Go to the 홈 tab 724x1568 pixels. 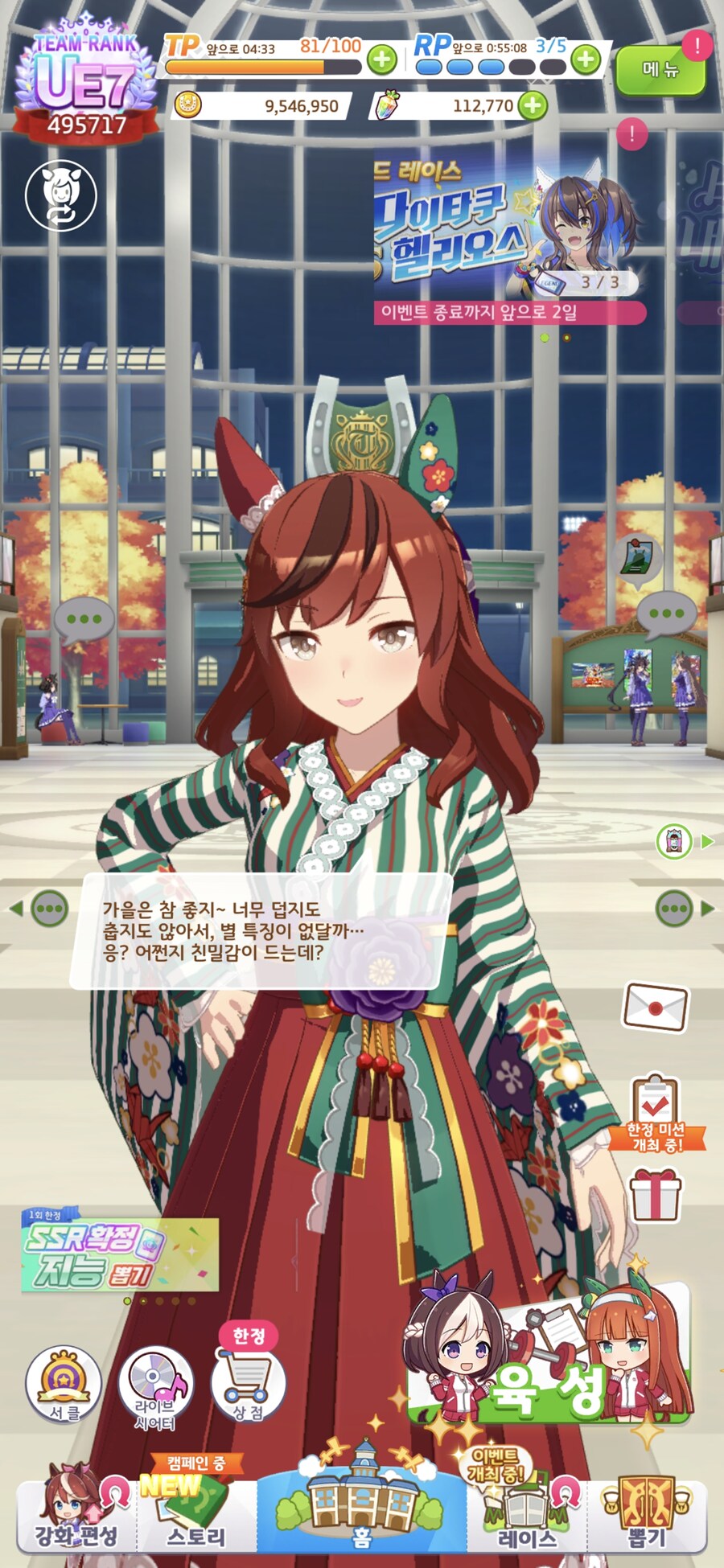(361, 1513)
